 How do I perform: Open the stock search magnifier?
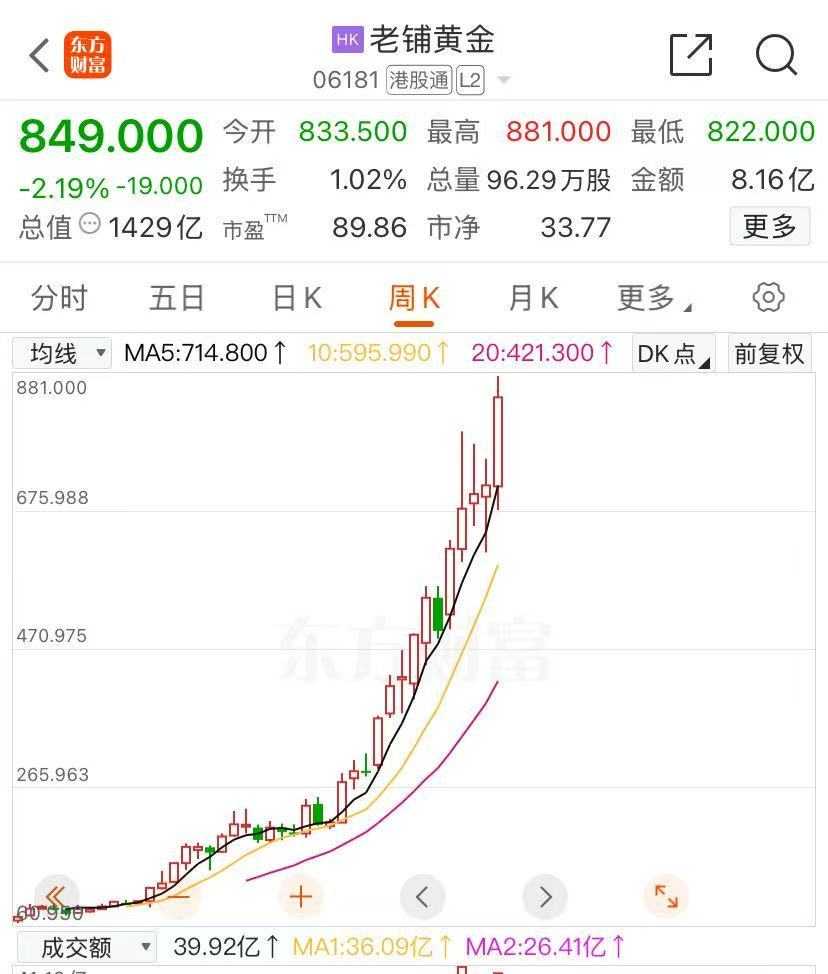[x=775, y=54]
